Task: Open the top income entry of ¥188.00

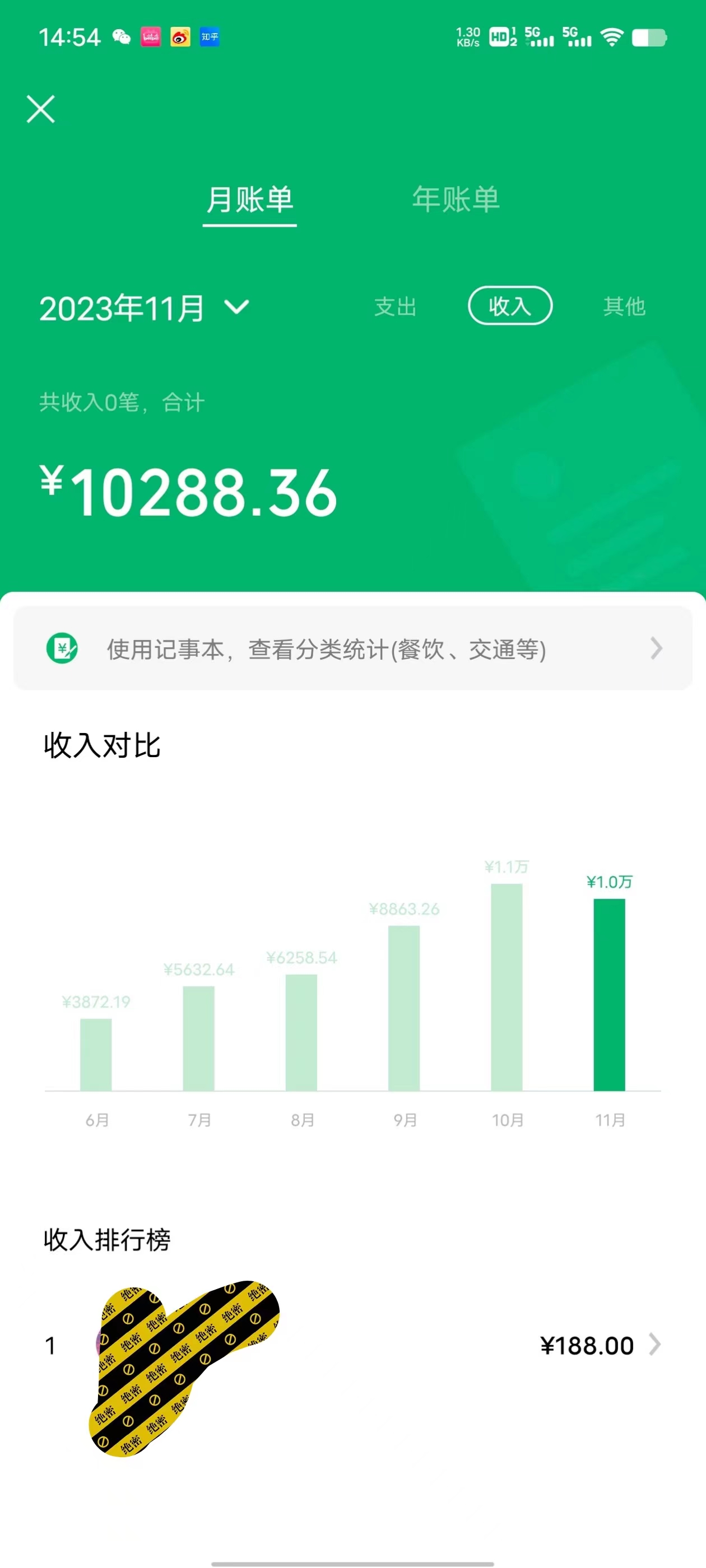Action: click(x=597, y=1345)
